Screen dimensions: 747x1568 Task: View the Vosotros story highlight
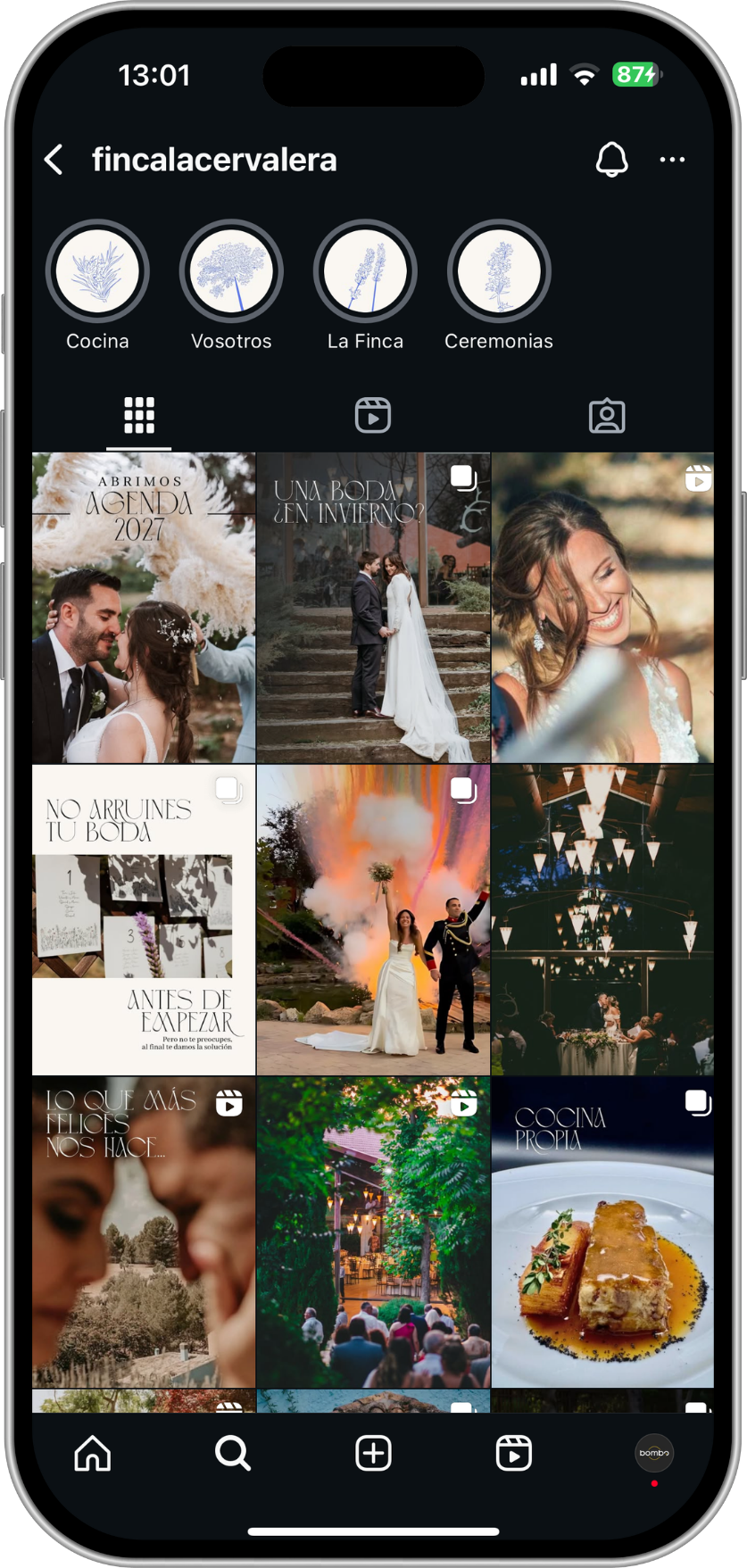[231, 271]
